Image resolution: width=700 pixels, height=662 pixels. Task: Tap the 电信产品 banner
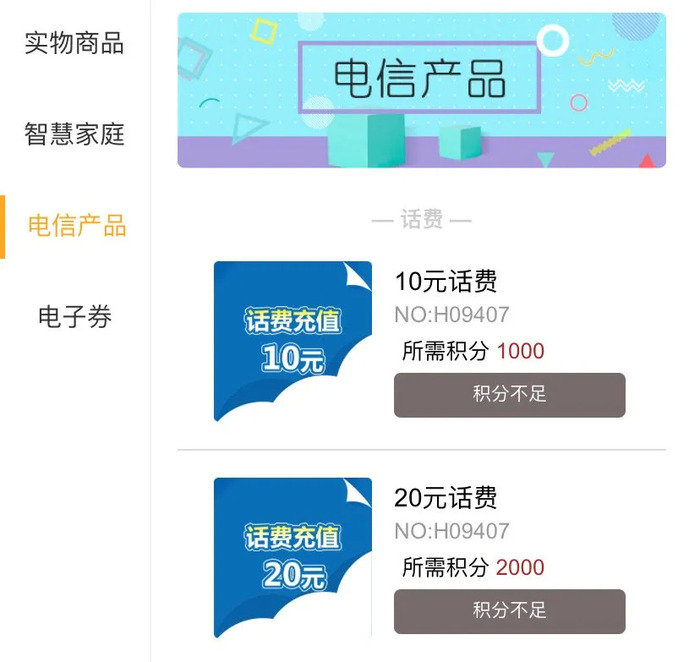tap(421, 90)
